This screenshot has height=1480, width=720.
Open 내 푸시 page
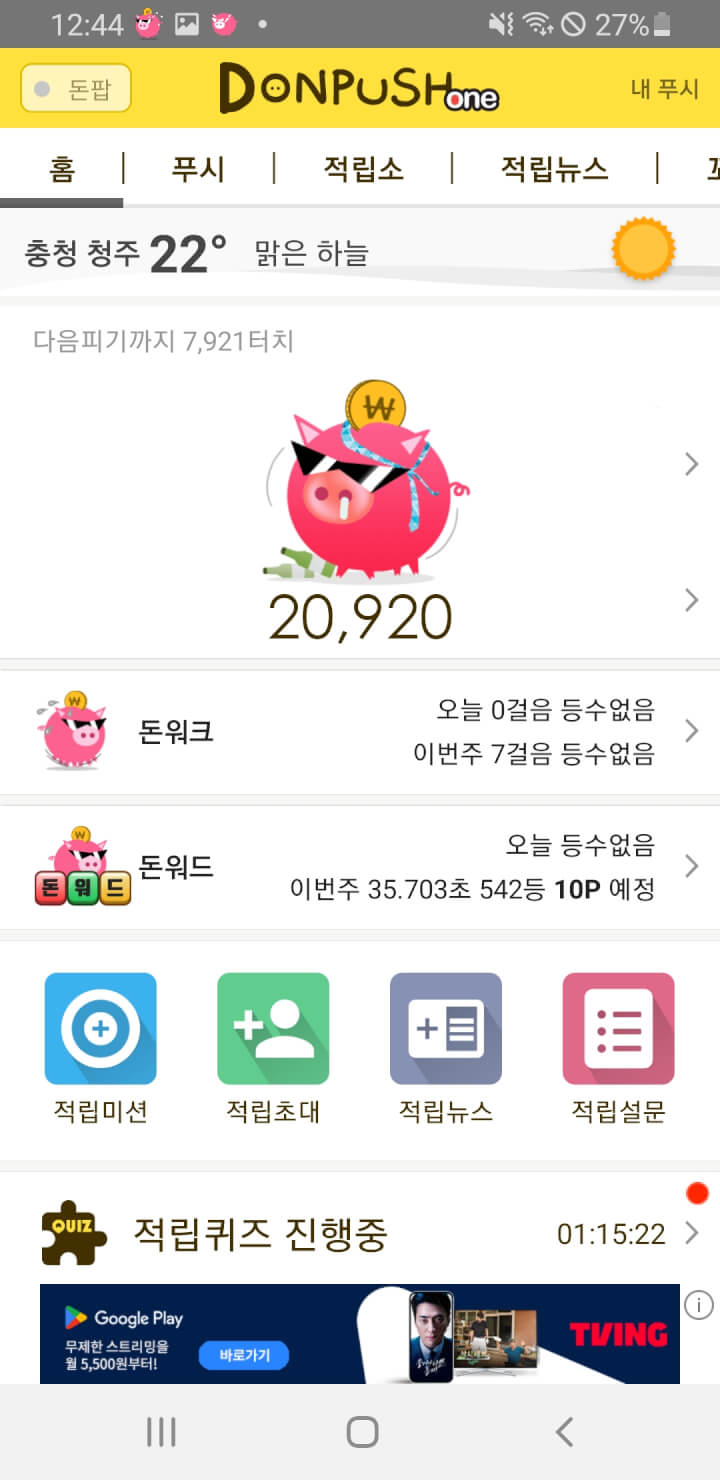[x=664, y=88]
